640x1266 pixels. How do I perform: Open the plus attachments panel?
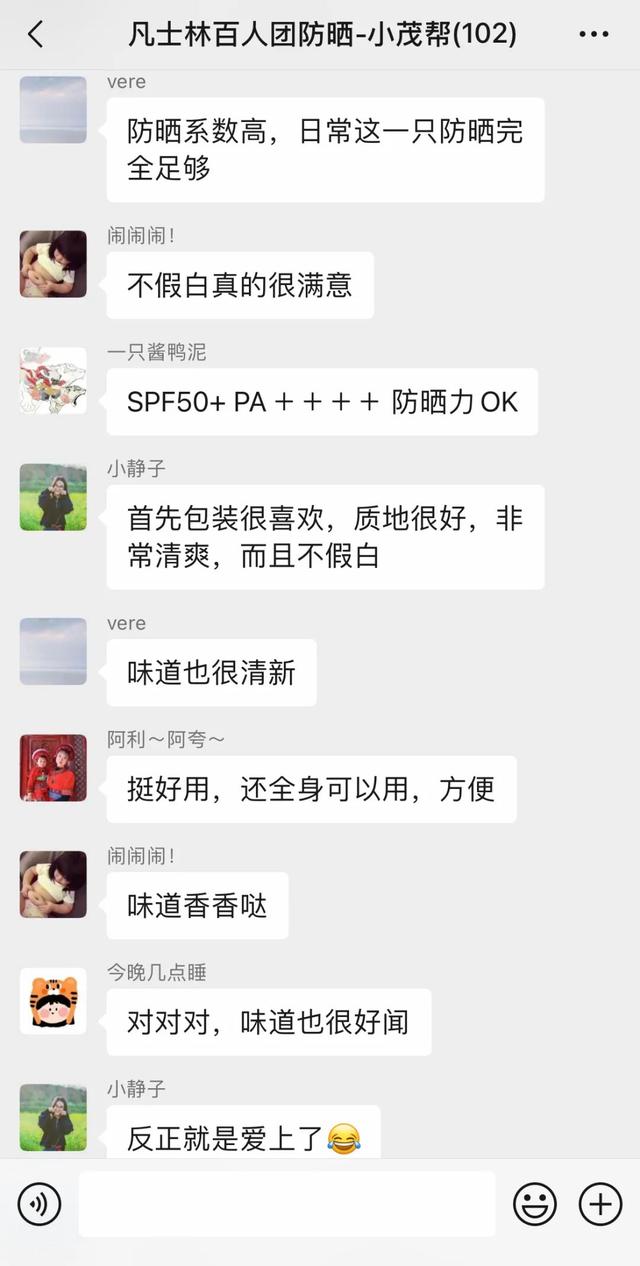click(601, 1204)
